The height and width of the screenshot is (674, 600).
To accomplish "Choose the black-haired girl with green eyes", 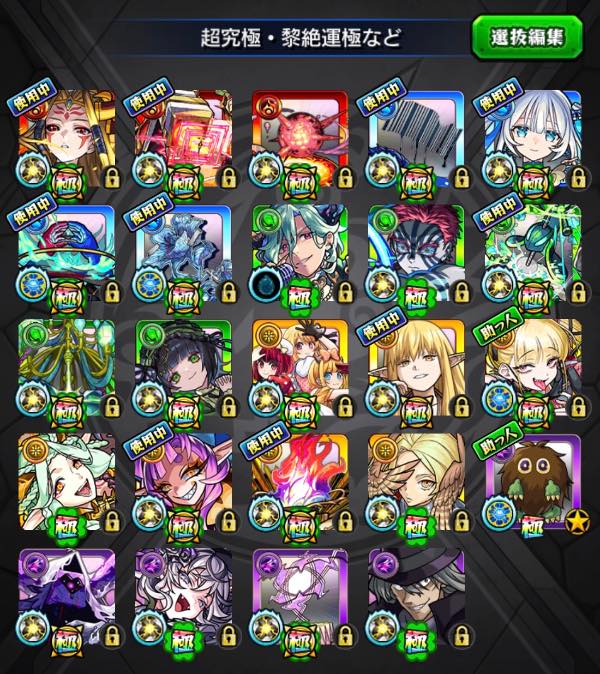I will tap(183, 368).
